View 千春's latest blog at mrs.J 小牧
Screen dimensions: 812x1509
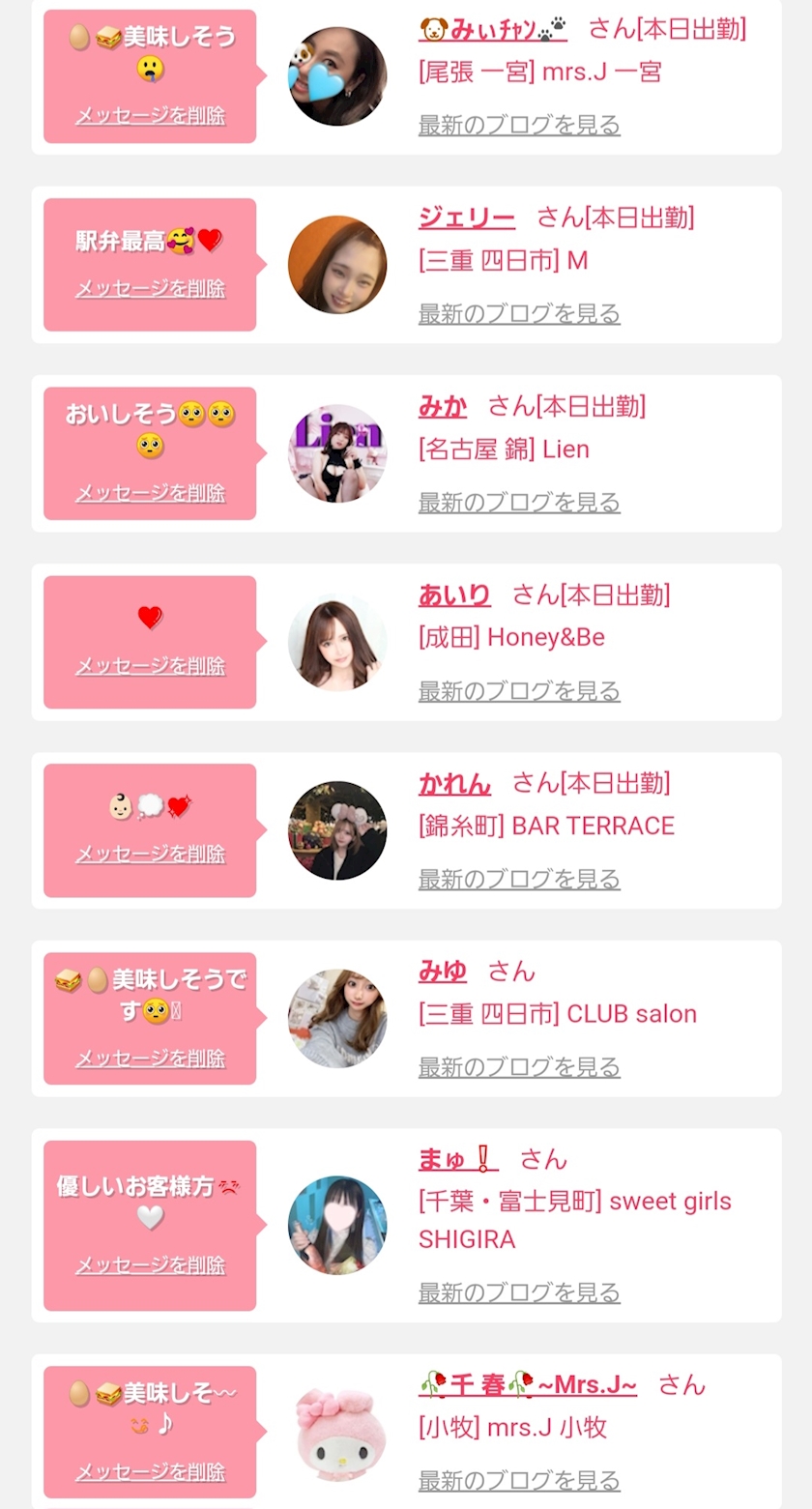coord(519,1480)
